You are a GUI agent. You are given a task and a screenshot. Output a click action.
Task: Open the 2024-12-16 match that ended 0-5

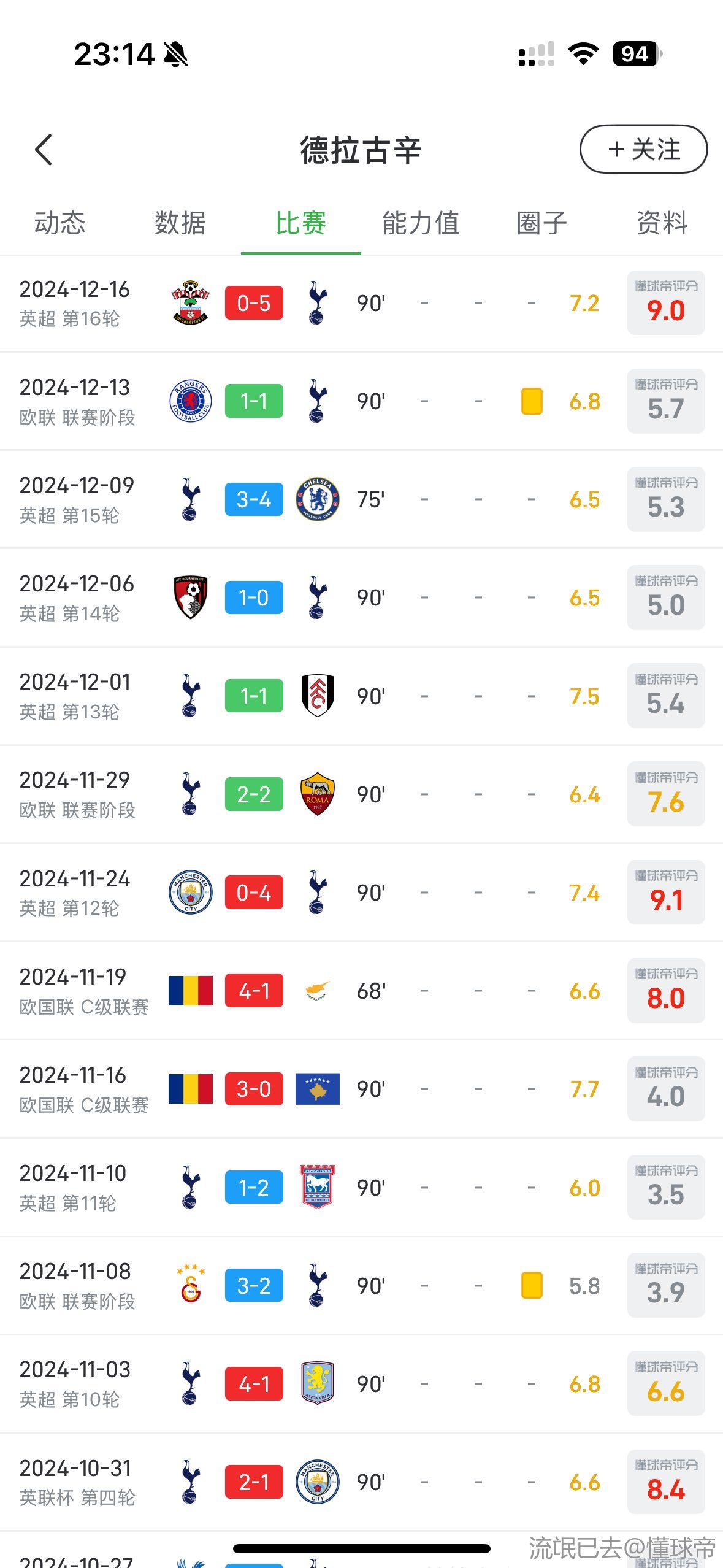(361, 303)
